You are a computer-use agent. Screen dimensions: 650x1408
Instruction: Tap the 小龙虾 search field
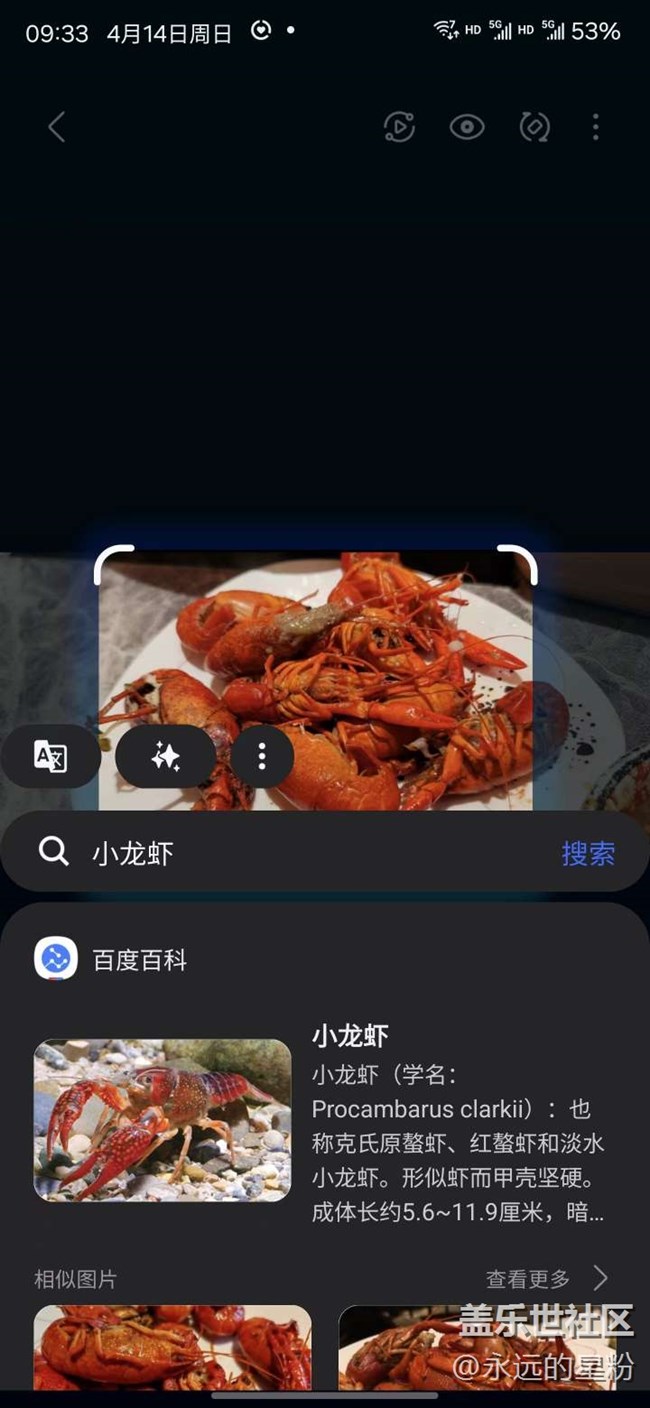click(x=300, y=853)
